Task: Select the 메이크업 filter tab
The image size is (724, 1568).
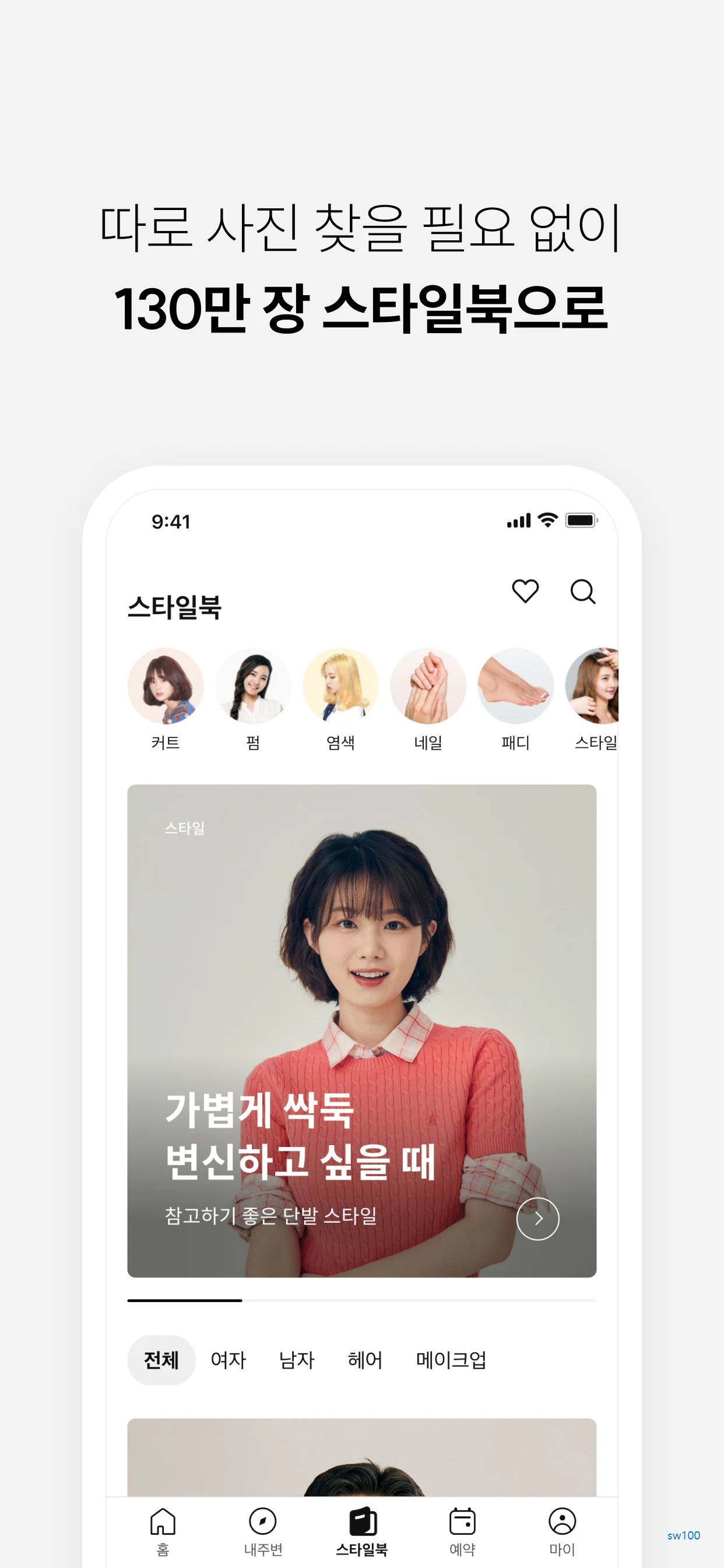Action: coord(453,1360)
